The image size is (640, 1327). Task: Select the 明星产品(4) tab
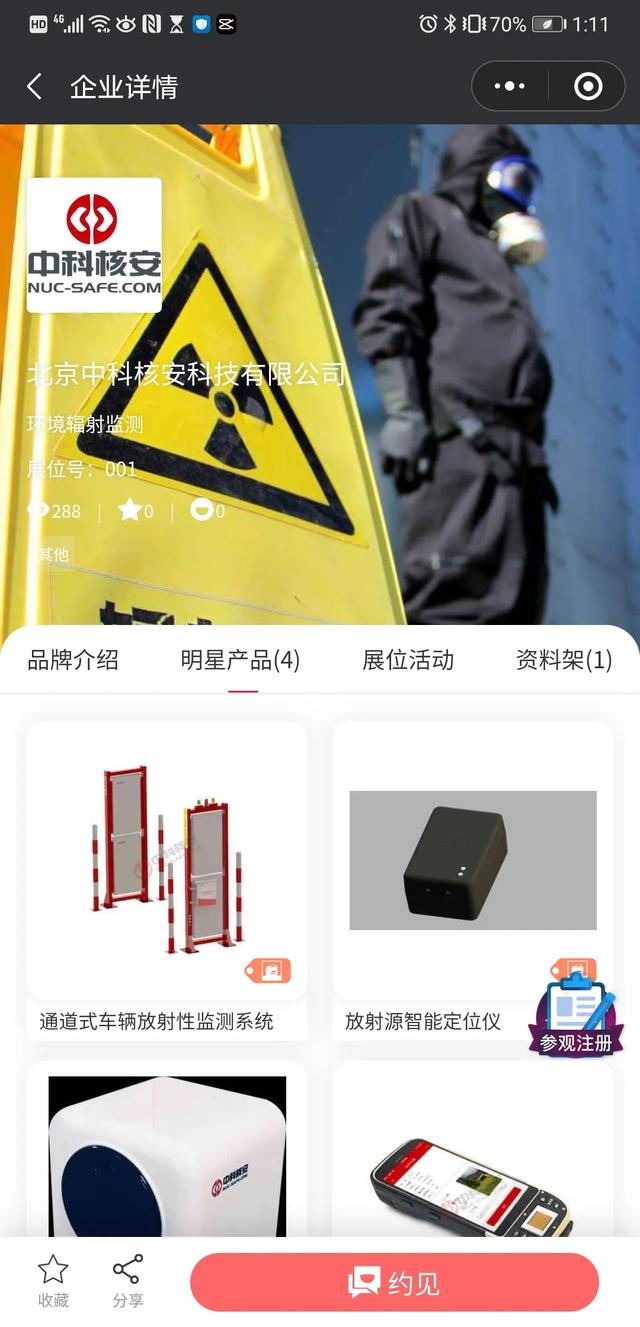point(240,660)
